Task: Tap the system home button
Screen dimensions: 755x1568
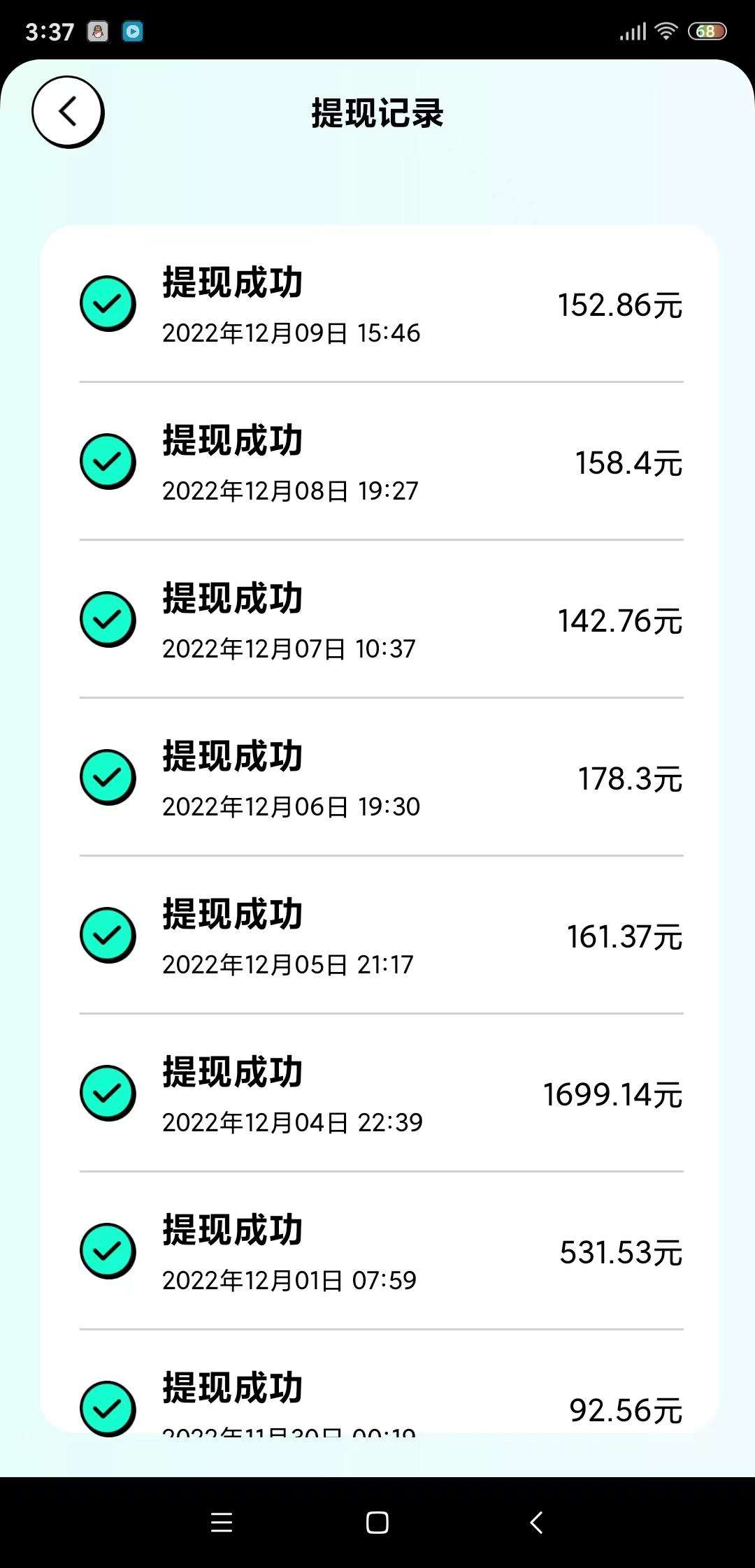Action: [x=377, y=1523]
